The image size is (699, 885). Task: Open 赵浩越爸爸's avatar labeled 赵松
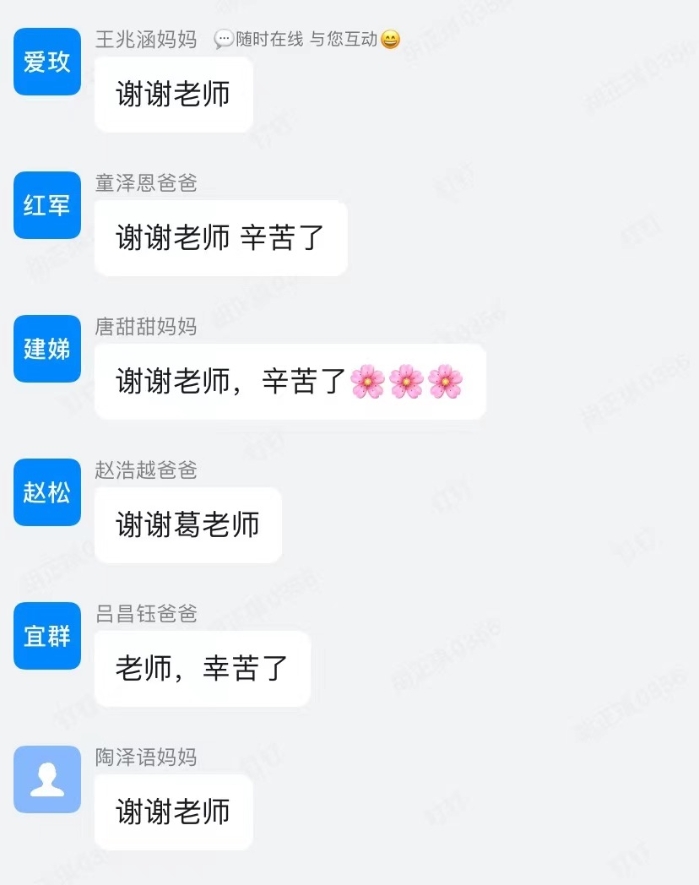click(47, 492)
